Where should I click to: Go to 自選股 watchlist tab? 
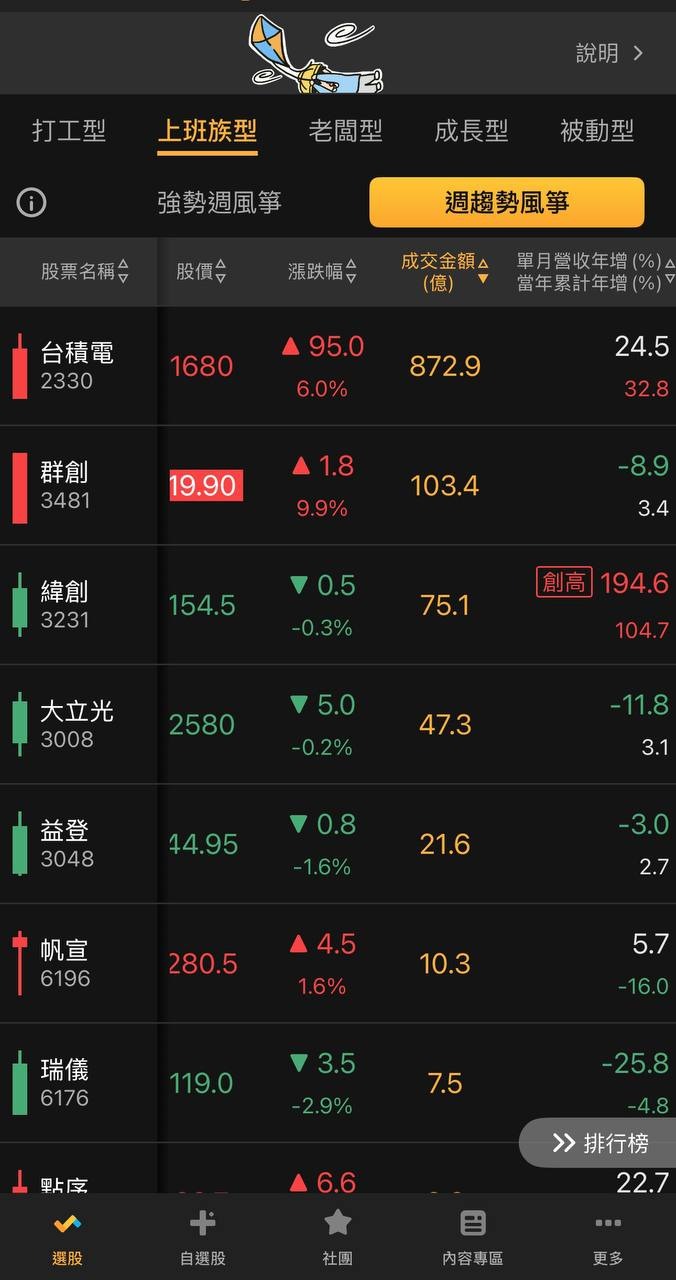[203, 1237]
